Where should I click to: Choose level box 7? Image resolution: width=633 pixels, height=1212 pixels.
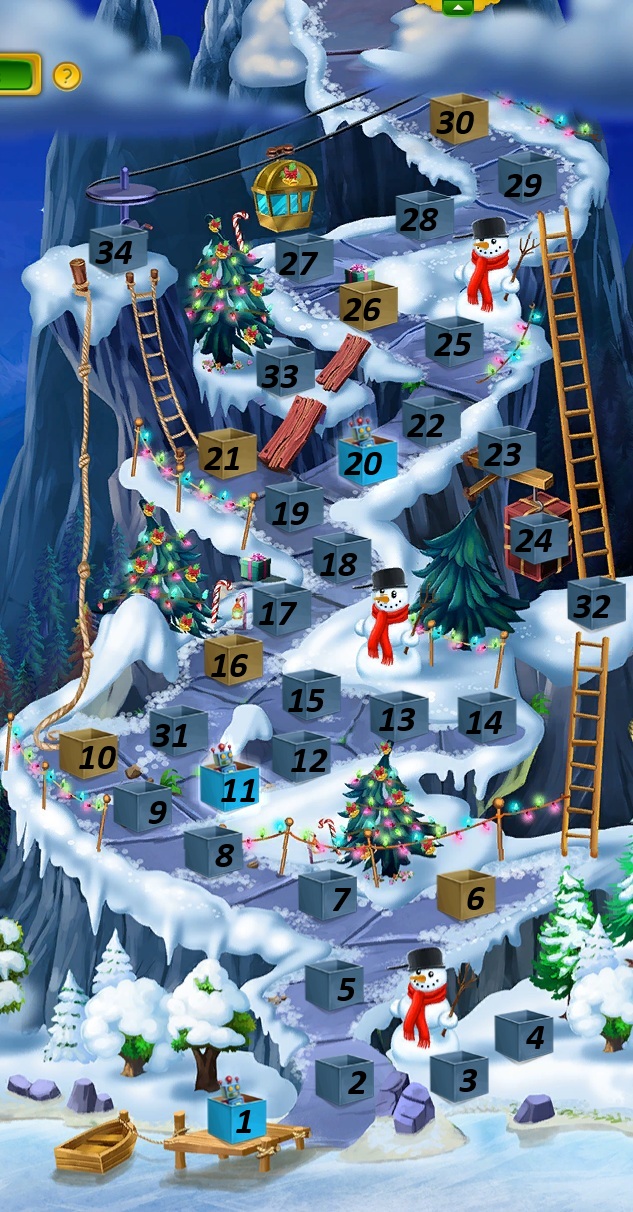click(328, 896)
